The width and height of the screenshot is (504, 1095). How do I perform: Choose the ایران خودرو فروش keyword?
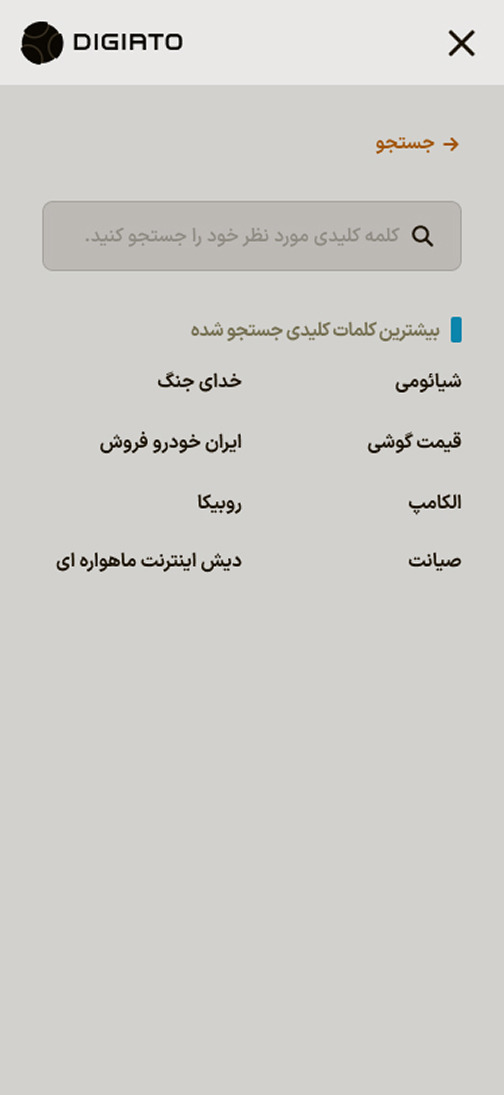[x=171, y=443]
